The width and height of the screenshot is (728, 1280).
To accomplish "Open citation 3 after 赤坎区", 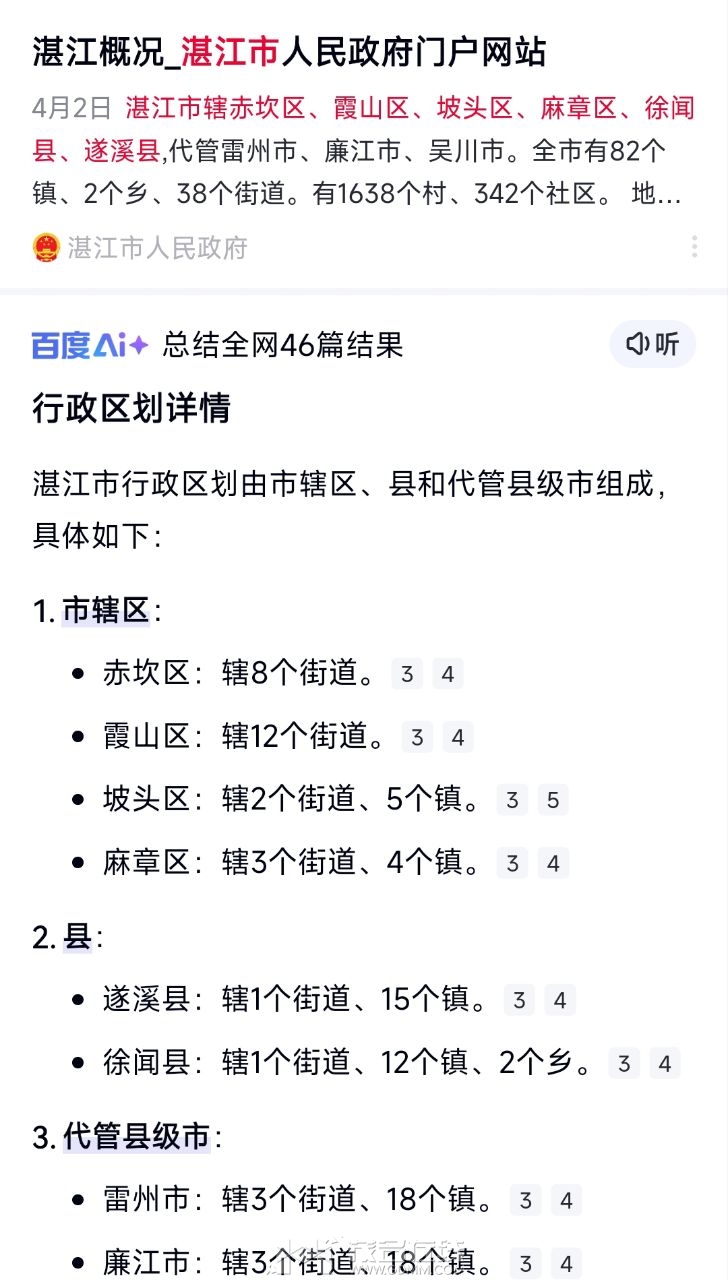I will pyautogui.click(x=407, y=674).
